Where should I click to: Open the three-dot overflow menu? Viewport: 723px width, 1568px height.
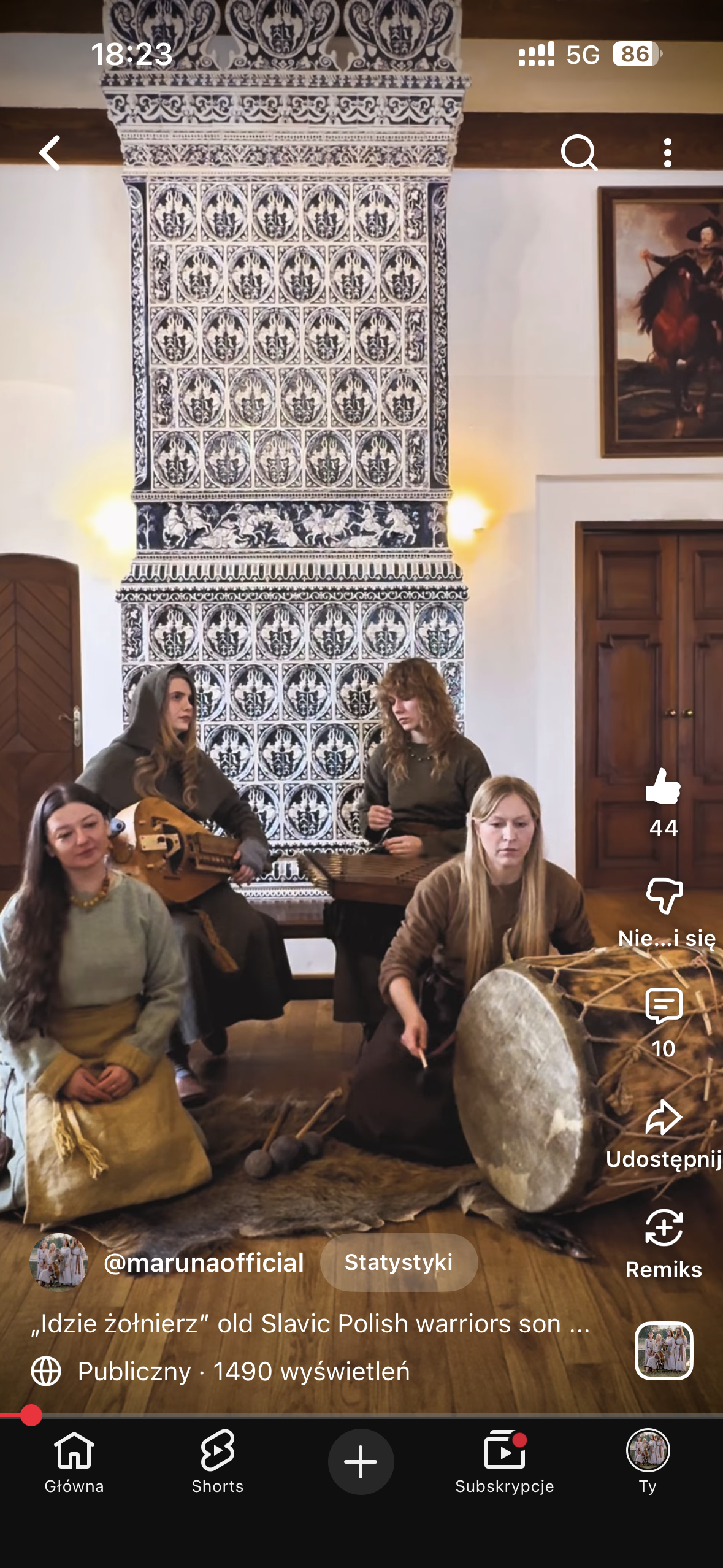click(x=667, y=152)
